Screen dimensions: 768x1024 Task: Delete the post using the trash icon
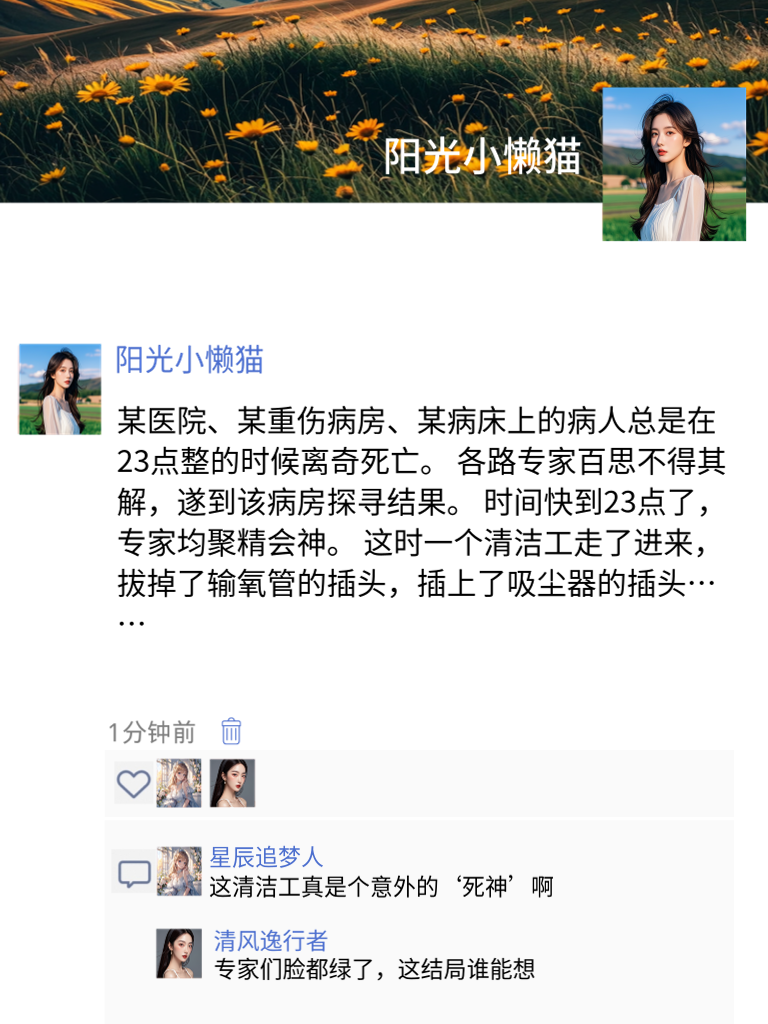click(x=229, y=733)
